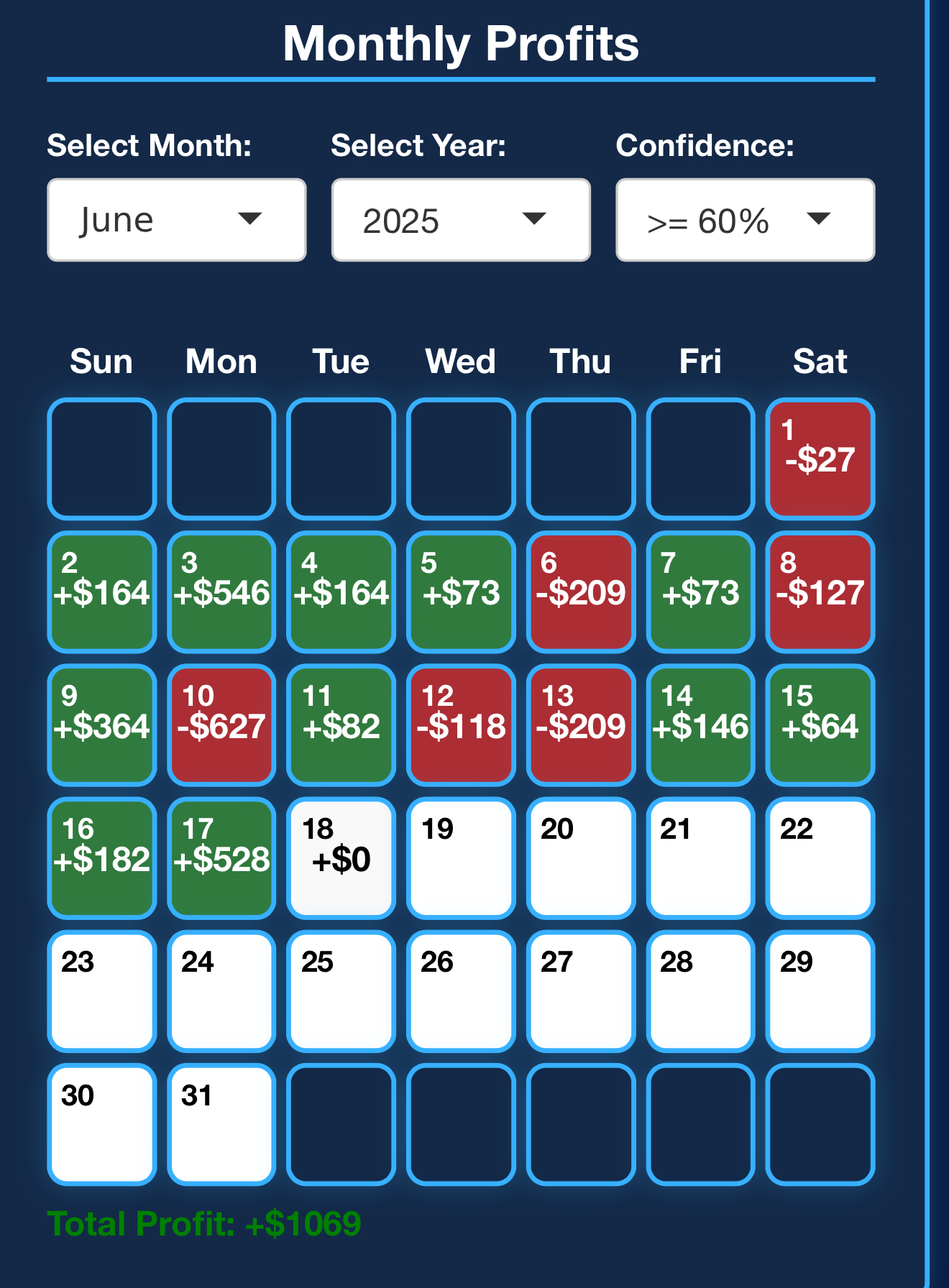Open the Select Year dropdown showing 2025
949x1288 pixels.
[460, 220]
